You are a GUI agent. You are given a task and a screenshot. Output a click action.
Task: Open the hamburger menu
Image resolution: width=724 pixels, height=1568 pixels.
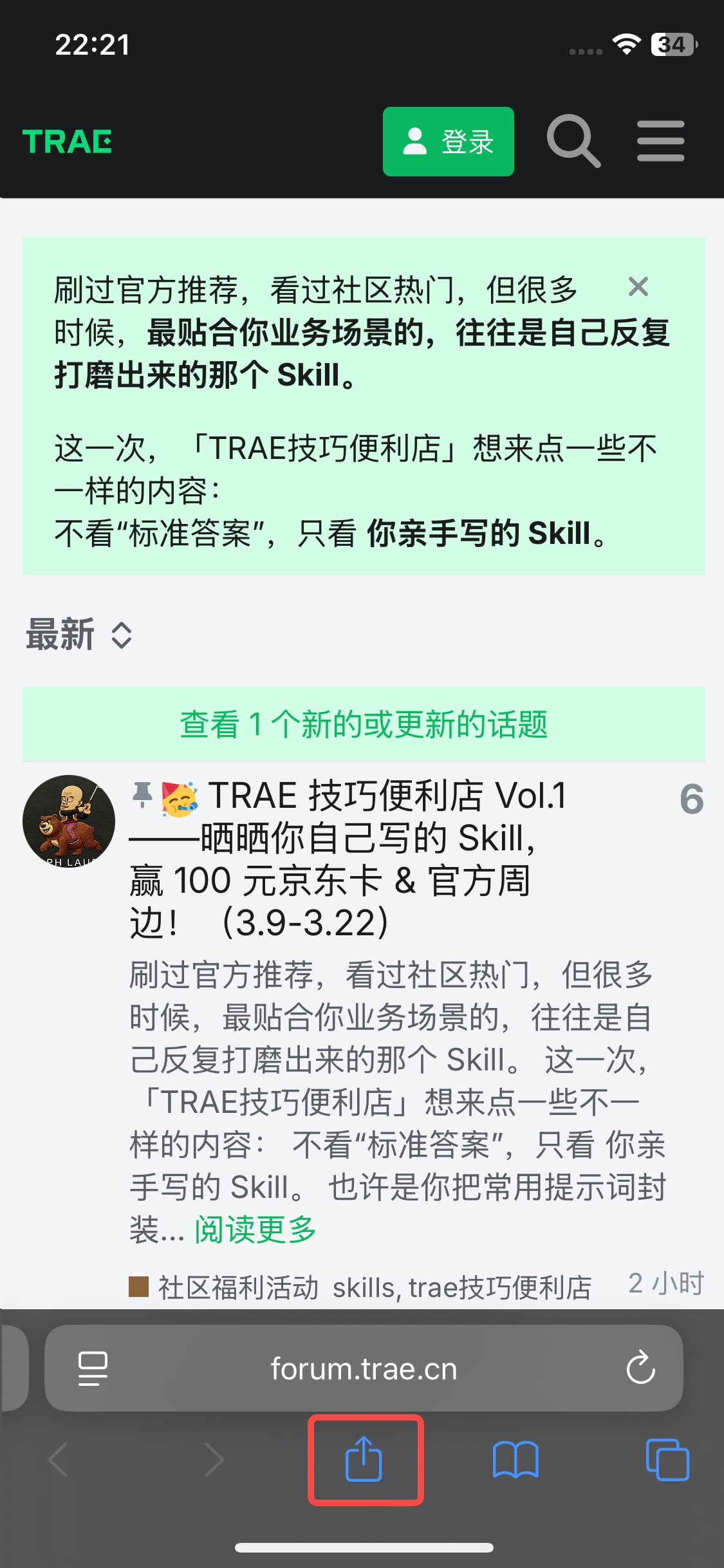660,142
